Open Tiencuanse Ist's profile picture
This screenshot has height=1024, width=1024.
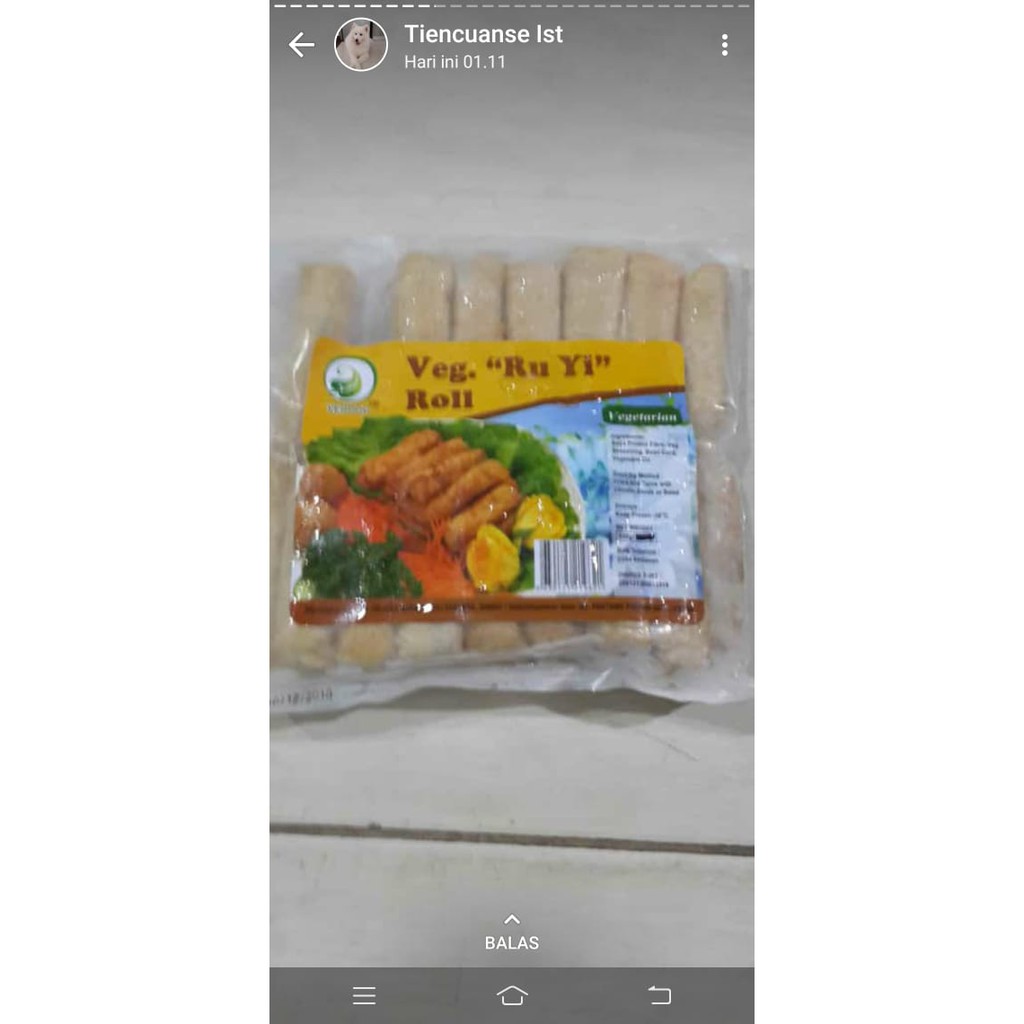tap(360, 45)
